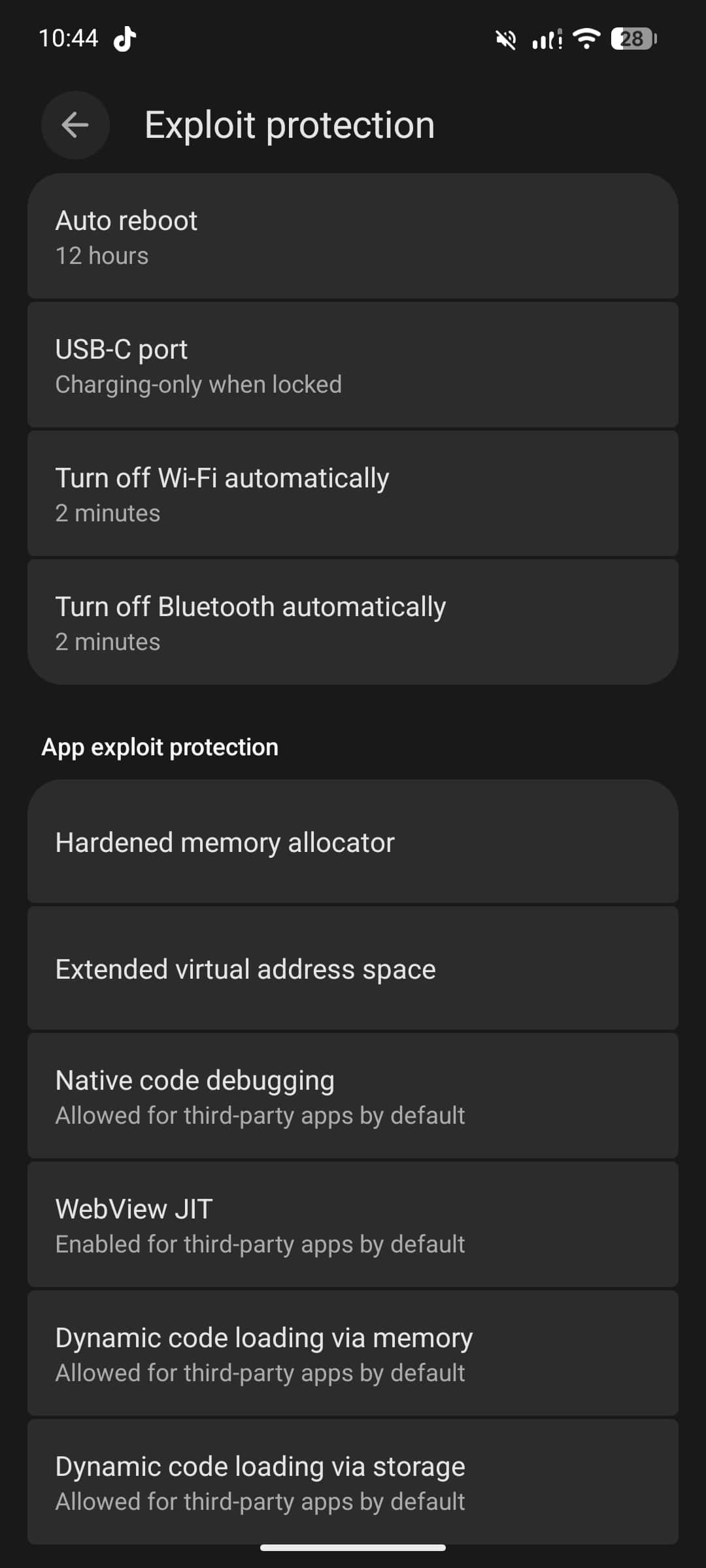Screen dimensions: 706x1568
Task: Open Dynamic code loading via memory
Action: click(353, 1354)
